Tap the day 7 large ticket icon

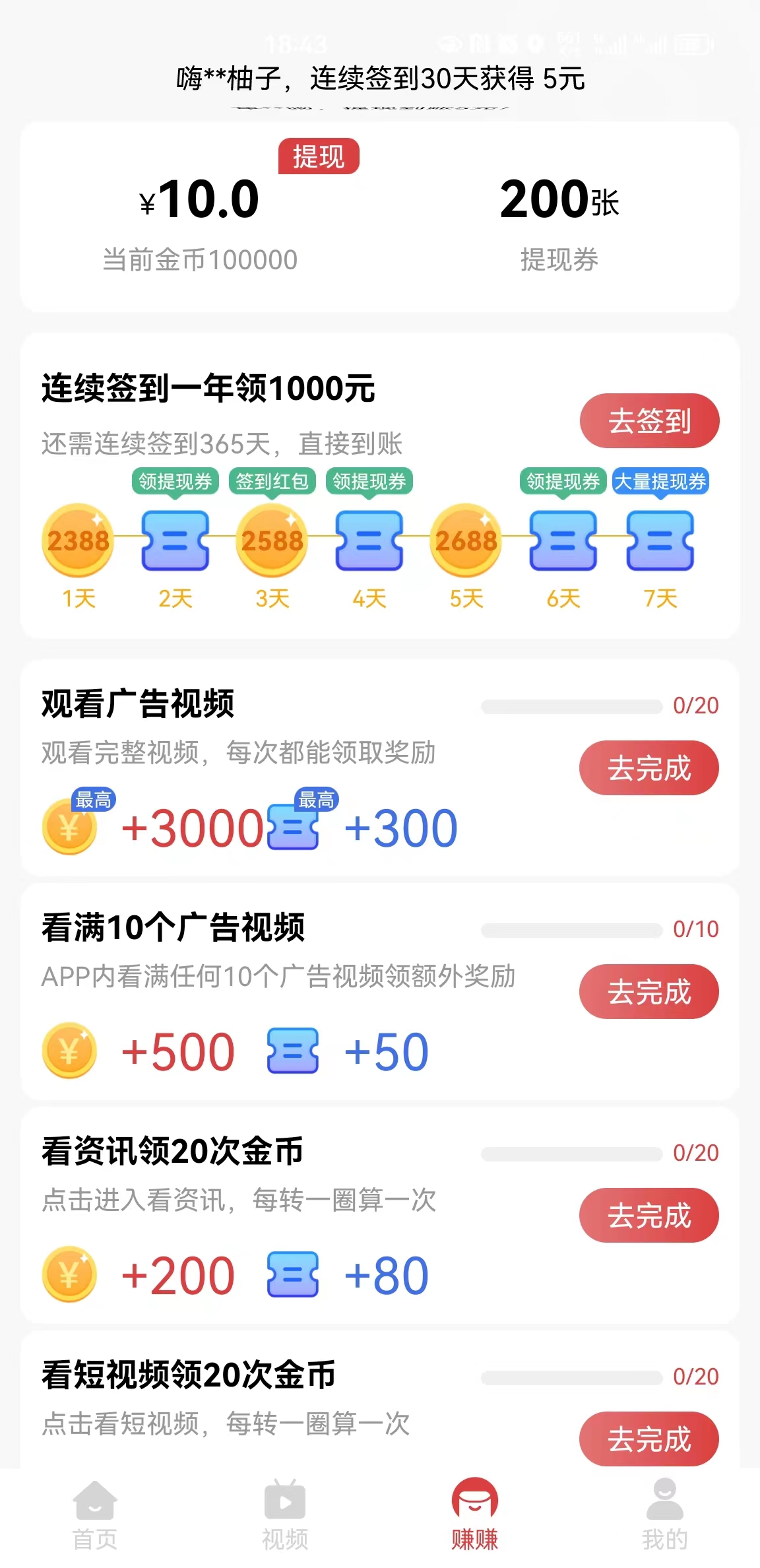pyautogui.click(x=659, y=541)
